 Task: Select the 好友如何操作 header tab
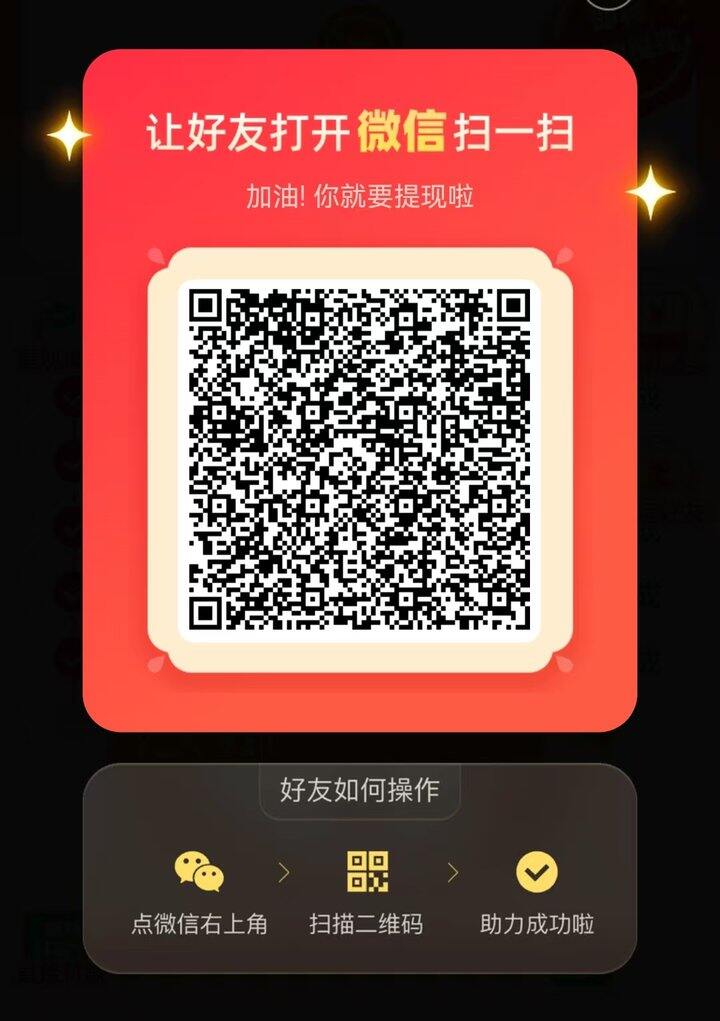click(x=359, y=790)
